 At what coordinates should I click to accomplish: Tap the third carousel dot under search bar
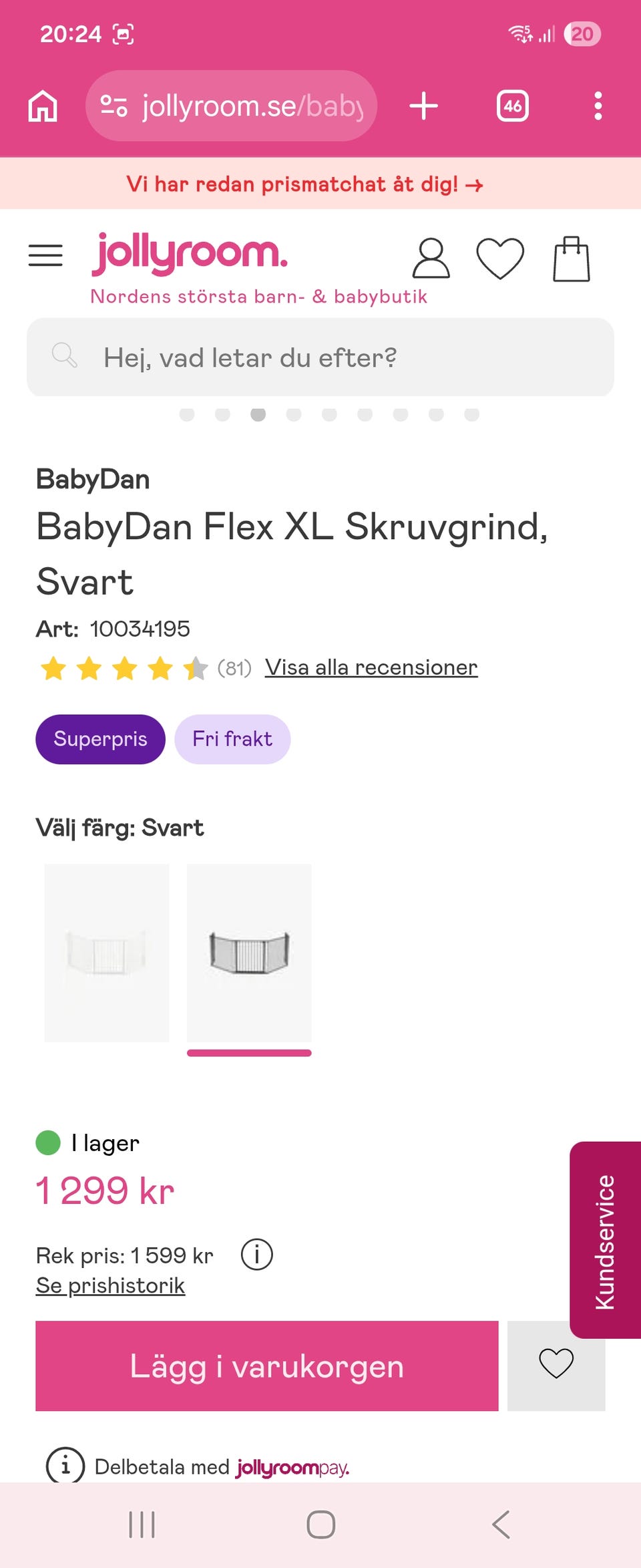click(257, 414)
